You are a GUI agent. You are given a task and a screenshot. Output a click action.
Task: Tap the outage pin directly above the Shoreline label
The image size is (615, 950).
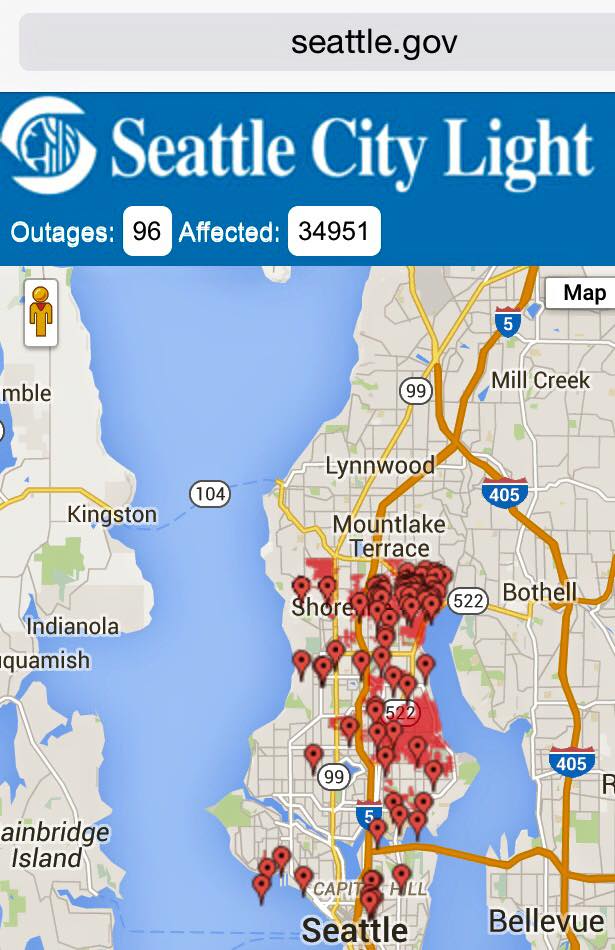click(301, 586)
